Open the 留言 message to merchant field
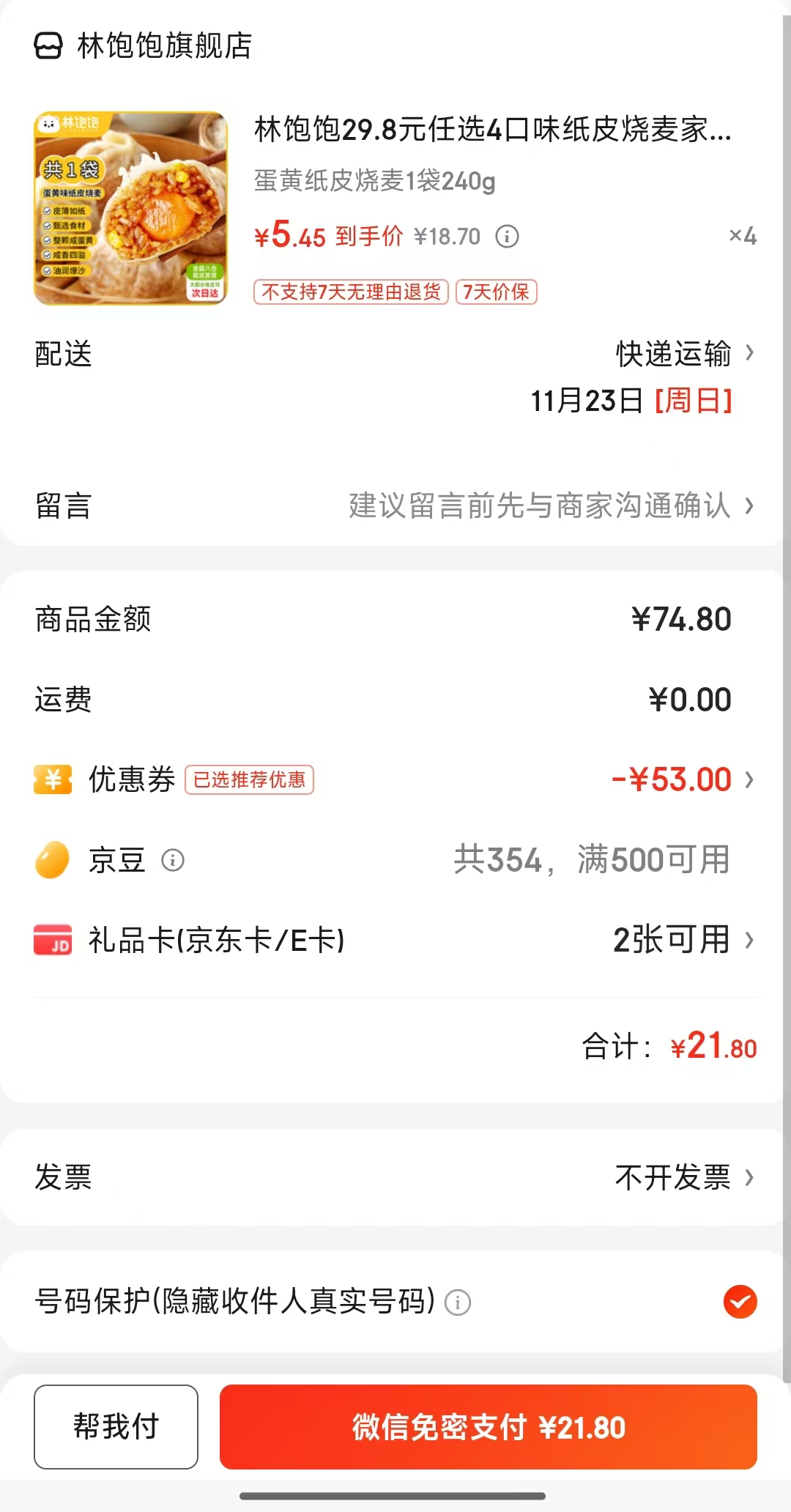This screenshot has width=791, height=1512. [395, 505]
